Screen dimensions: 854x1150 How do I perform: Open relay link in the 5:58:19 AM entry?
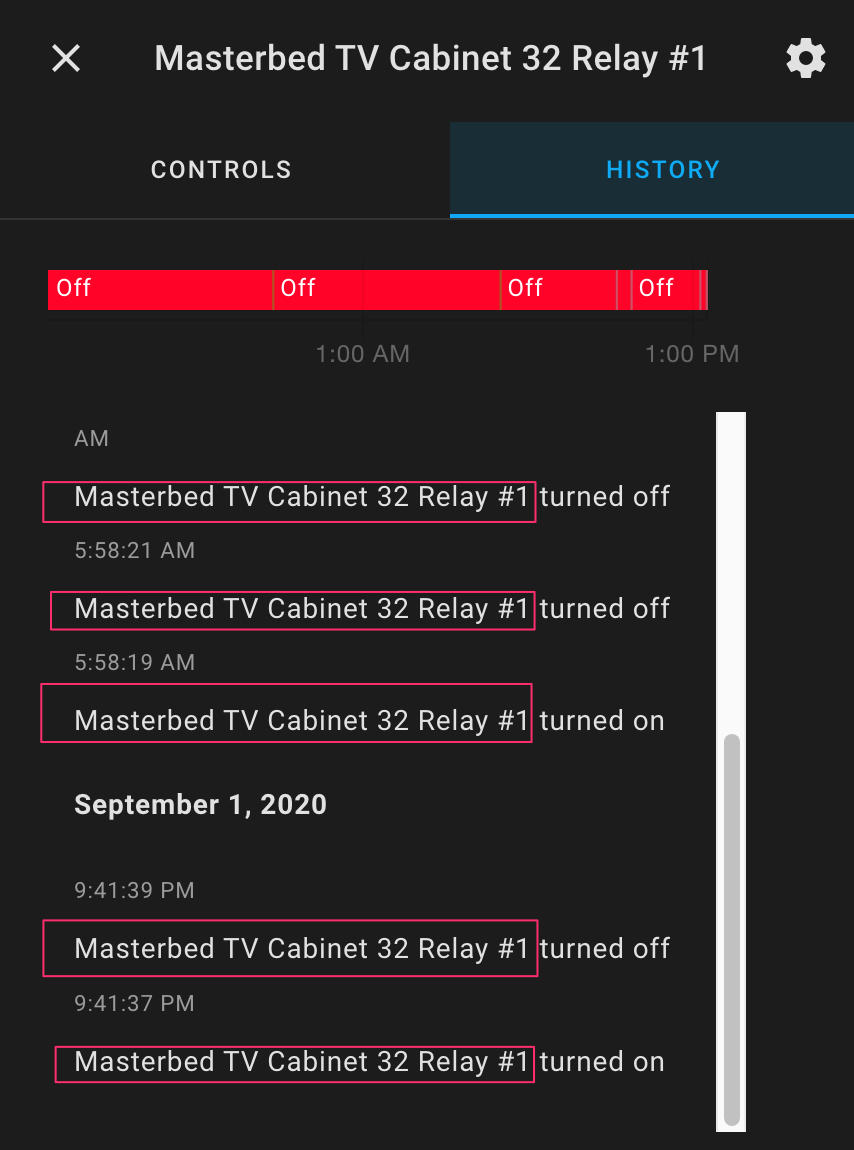pos(301,721)
